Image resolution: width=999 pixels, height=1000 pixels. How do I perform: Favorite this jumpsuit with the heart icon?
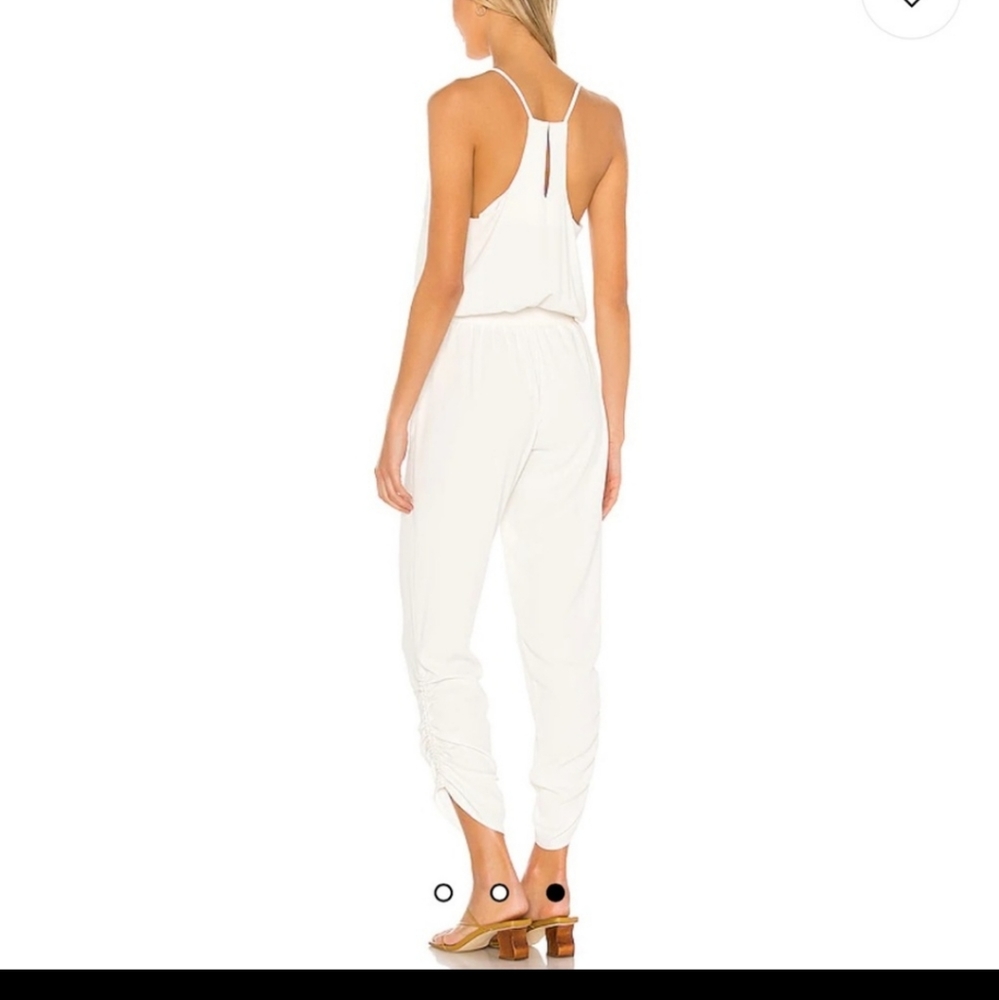(911, 6)
